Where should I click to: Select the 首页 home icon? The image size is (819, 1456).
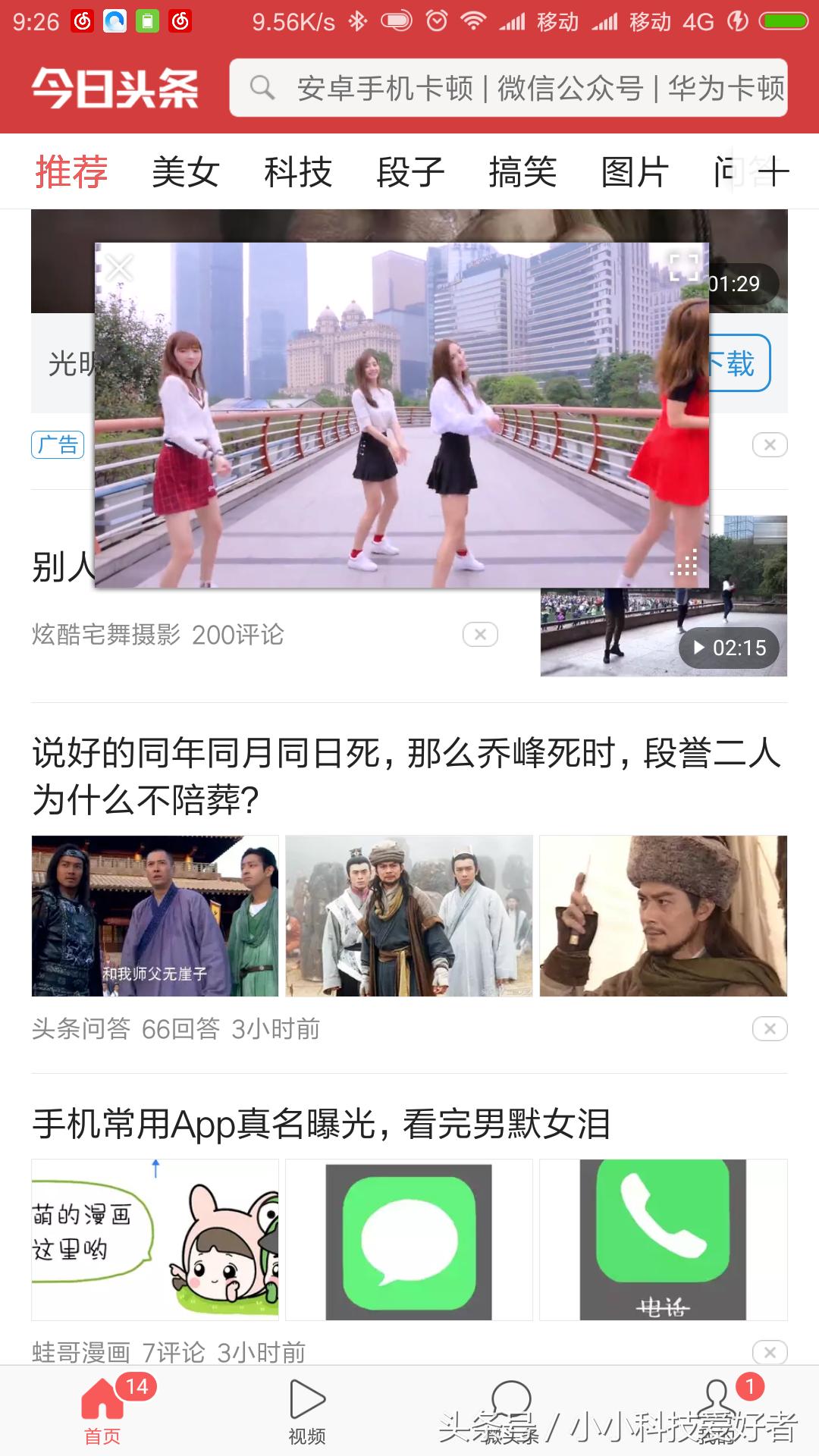(101, 1409)
